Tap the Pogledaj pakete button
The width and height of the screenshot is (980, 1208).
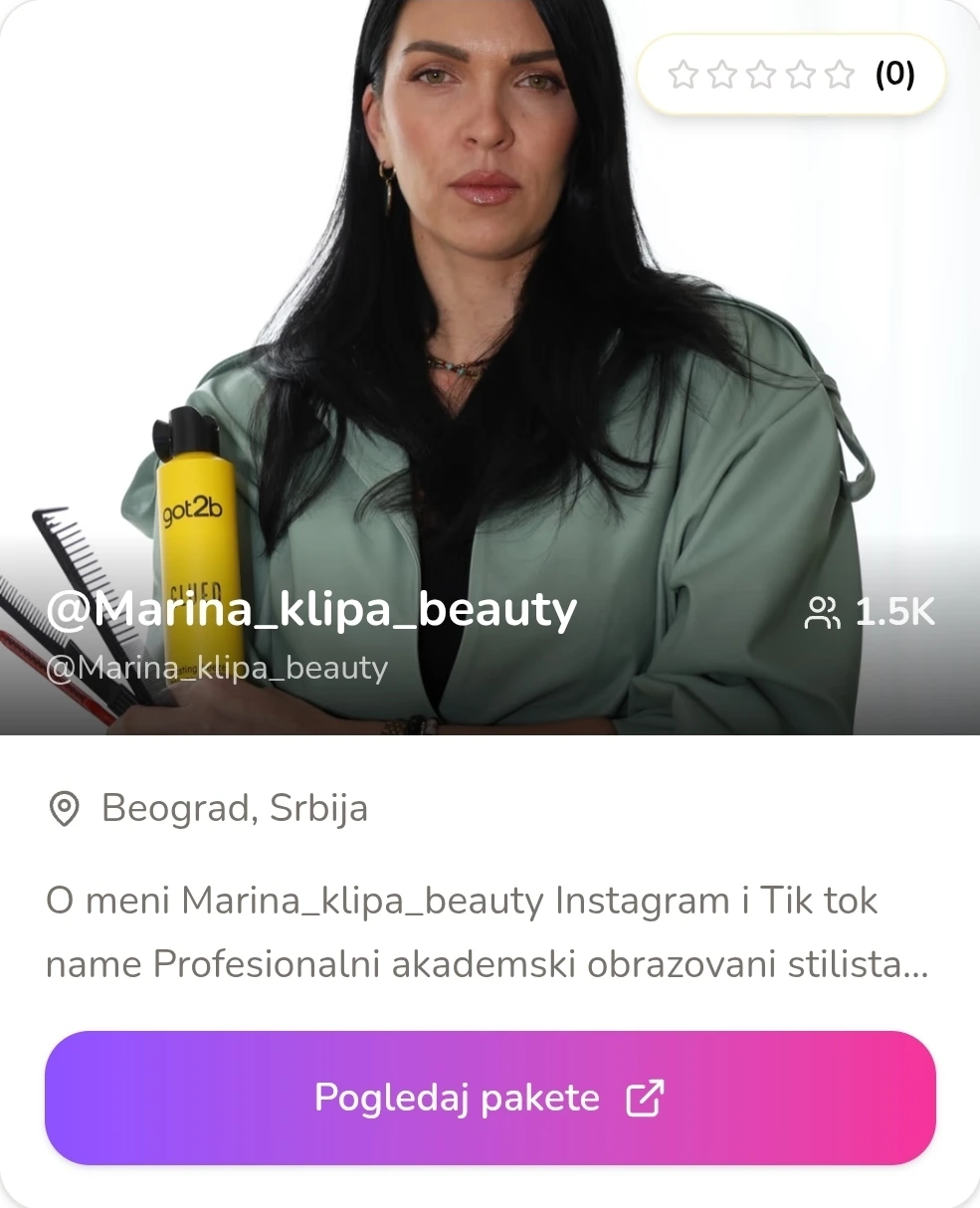tap(490, 1098)
